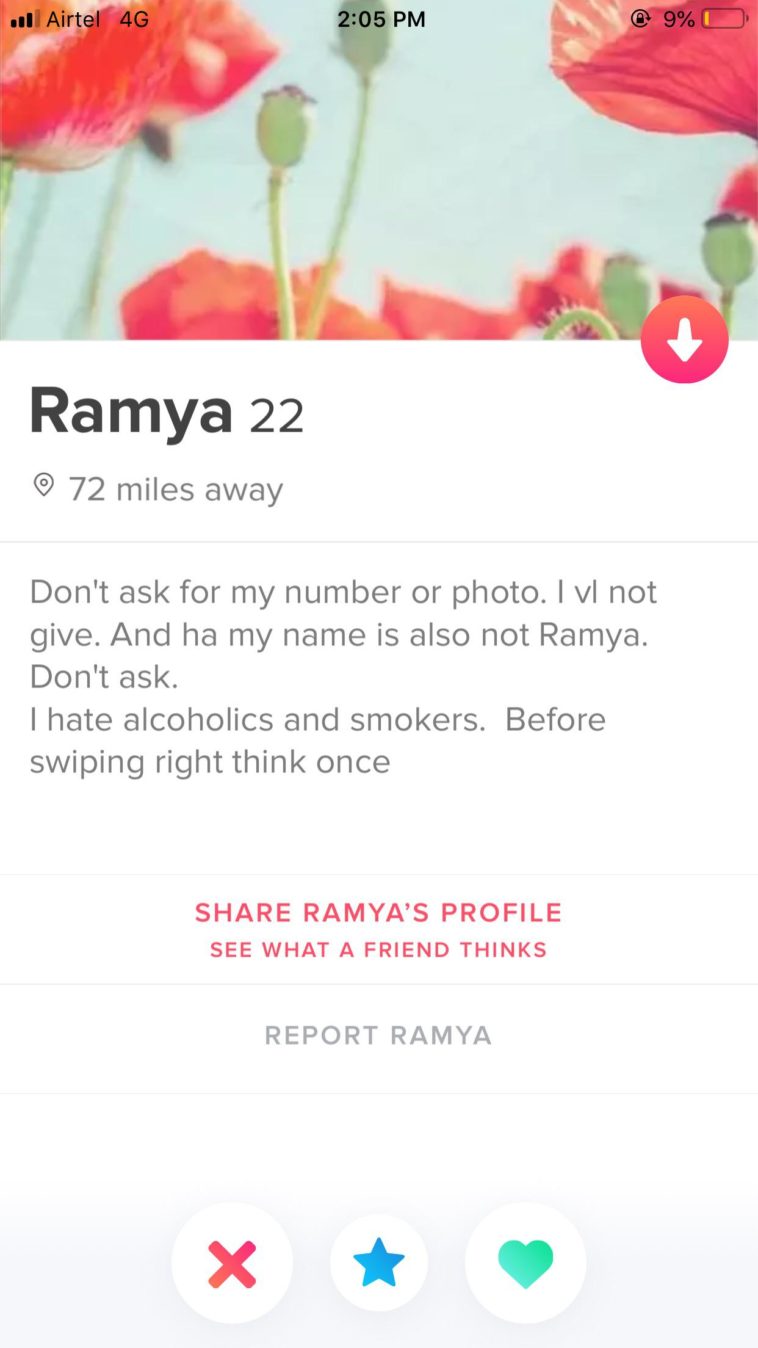Super Like with the blue star
Viewport: 758px width, 1348px height.
click(379, 1263)
